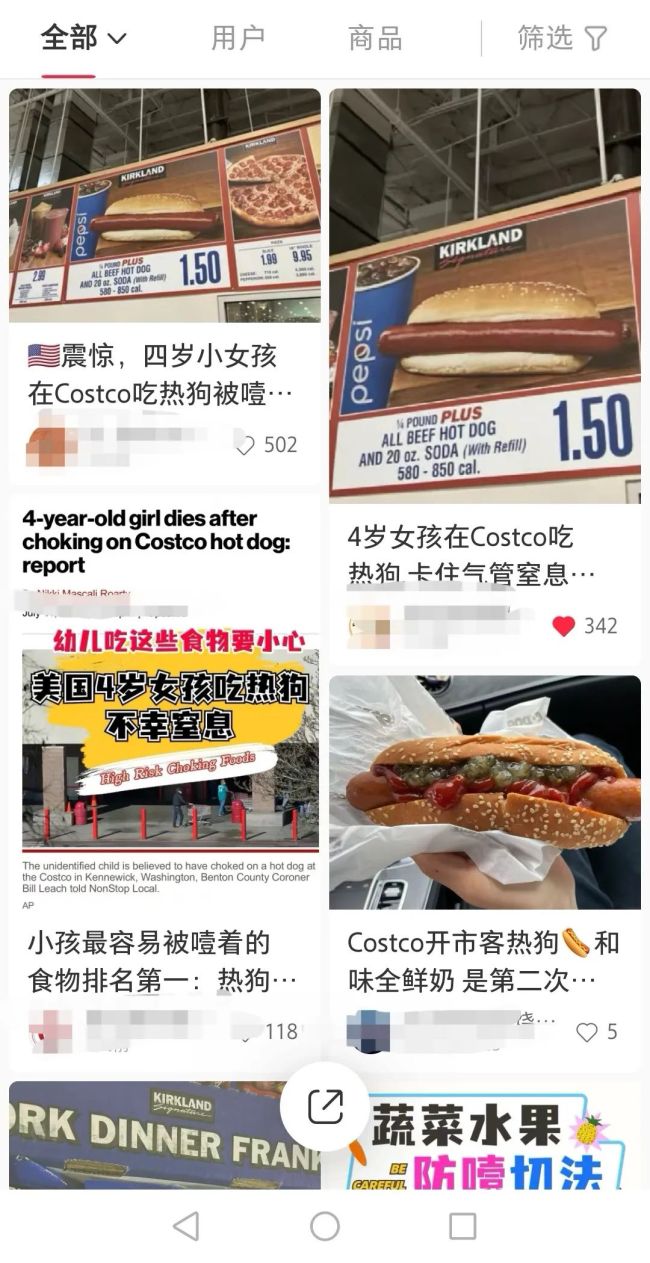Open the post 4岁女孩在Costco吃热狗卡住气管窒息
650x1263 pixels.
pyautogui.click(x=472, y=555)
